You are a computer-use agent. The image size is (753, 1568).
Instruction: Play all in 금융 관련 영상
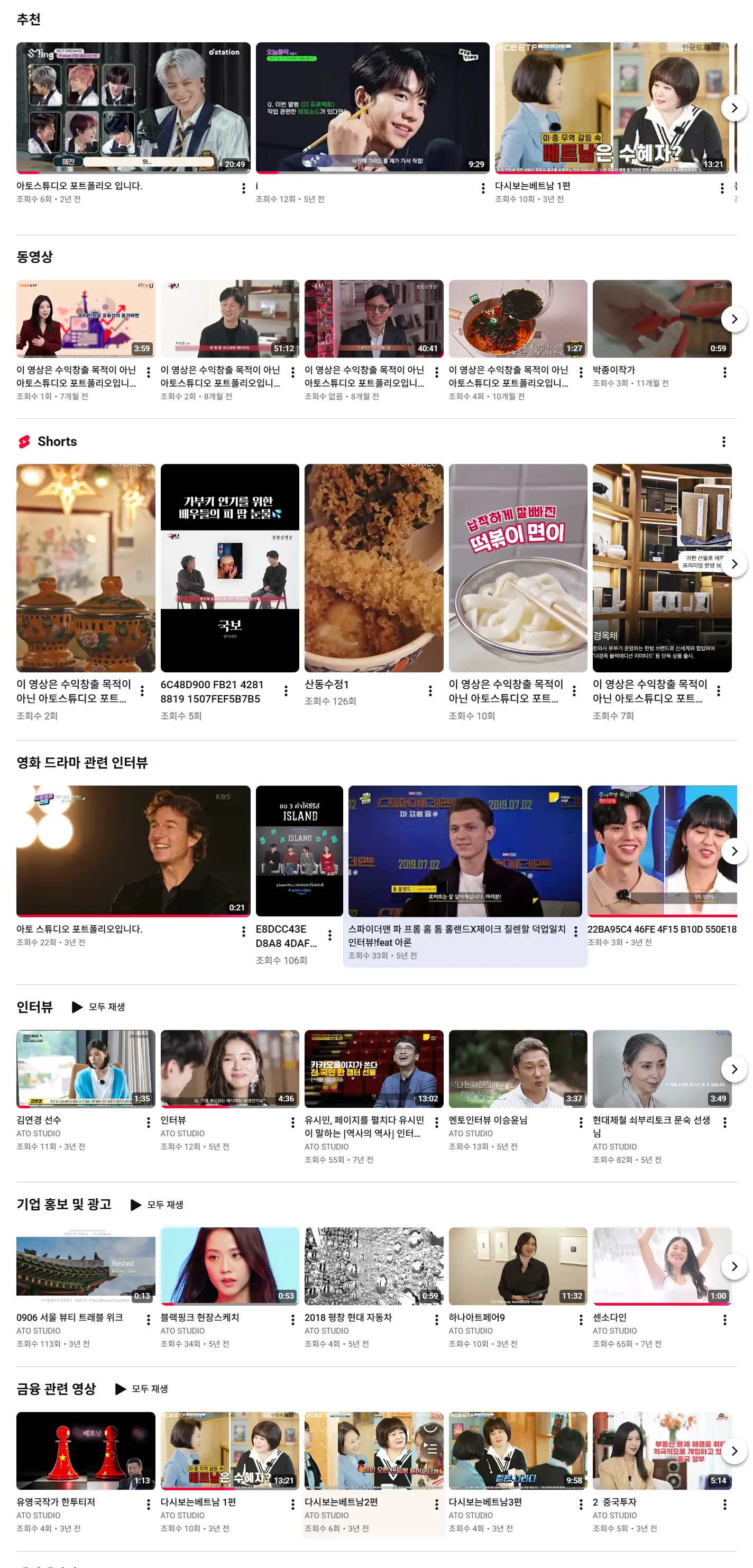[142, 1389]
